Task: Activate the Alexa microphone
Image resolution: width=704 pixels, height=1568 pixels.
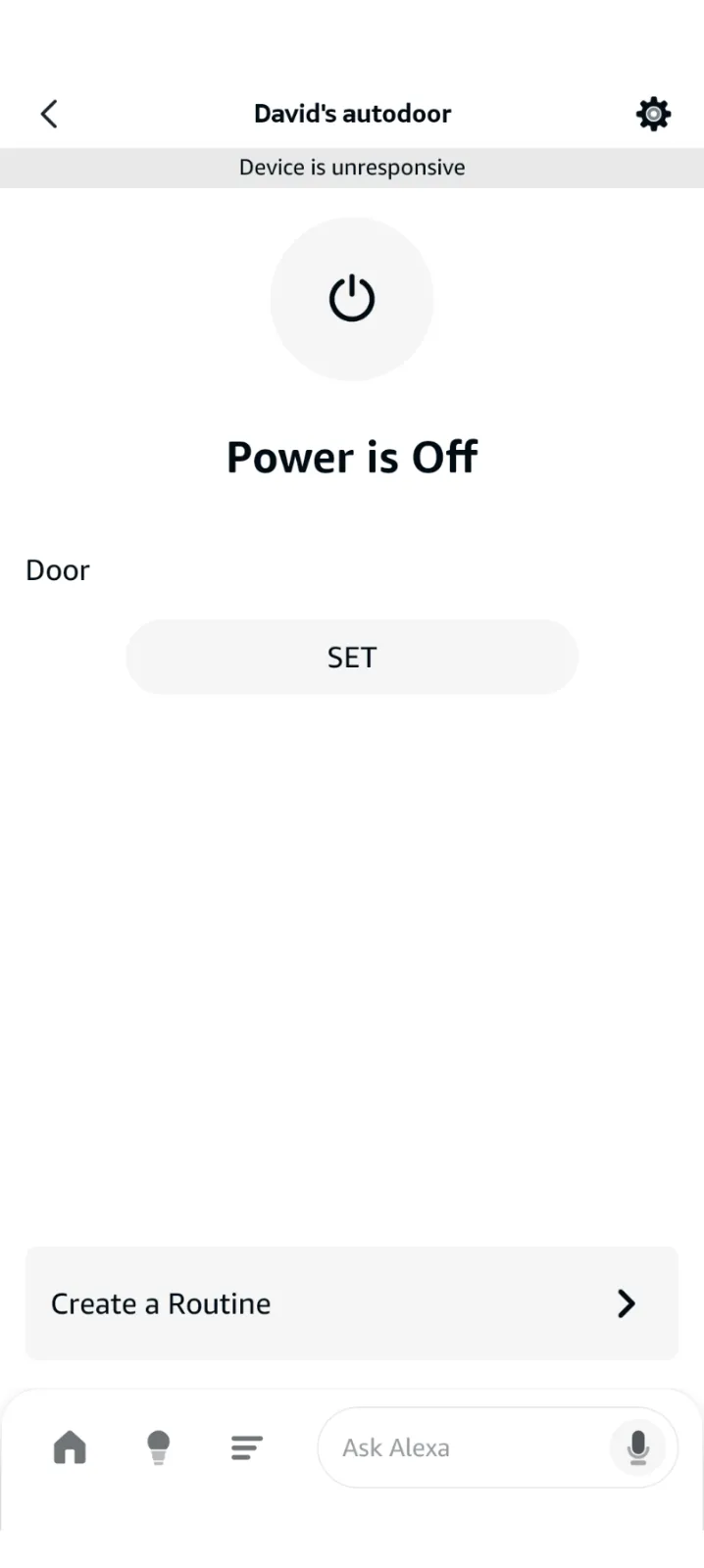Action: coord(637,1447)
